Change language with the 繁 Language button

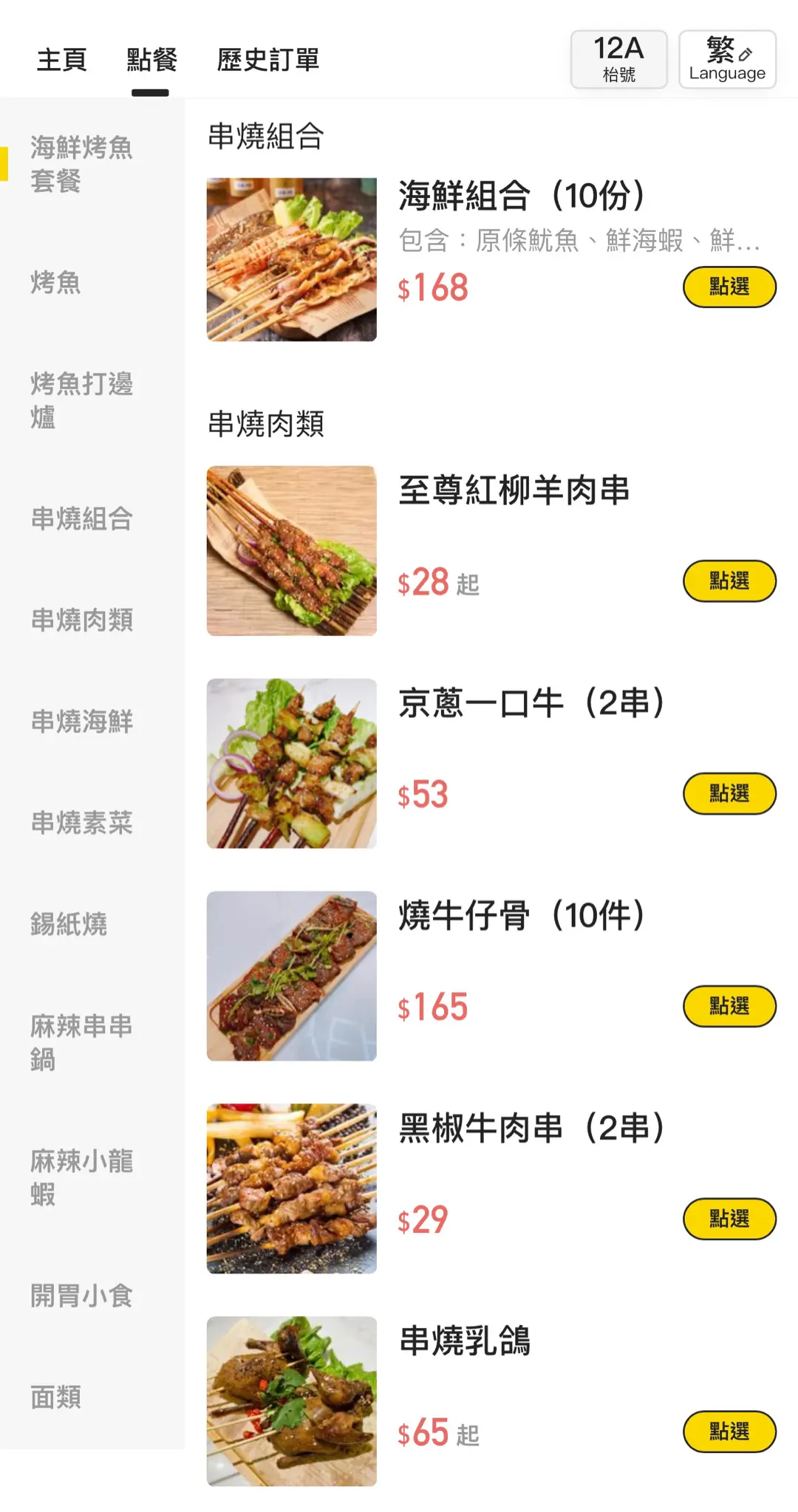(727, 60)
